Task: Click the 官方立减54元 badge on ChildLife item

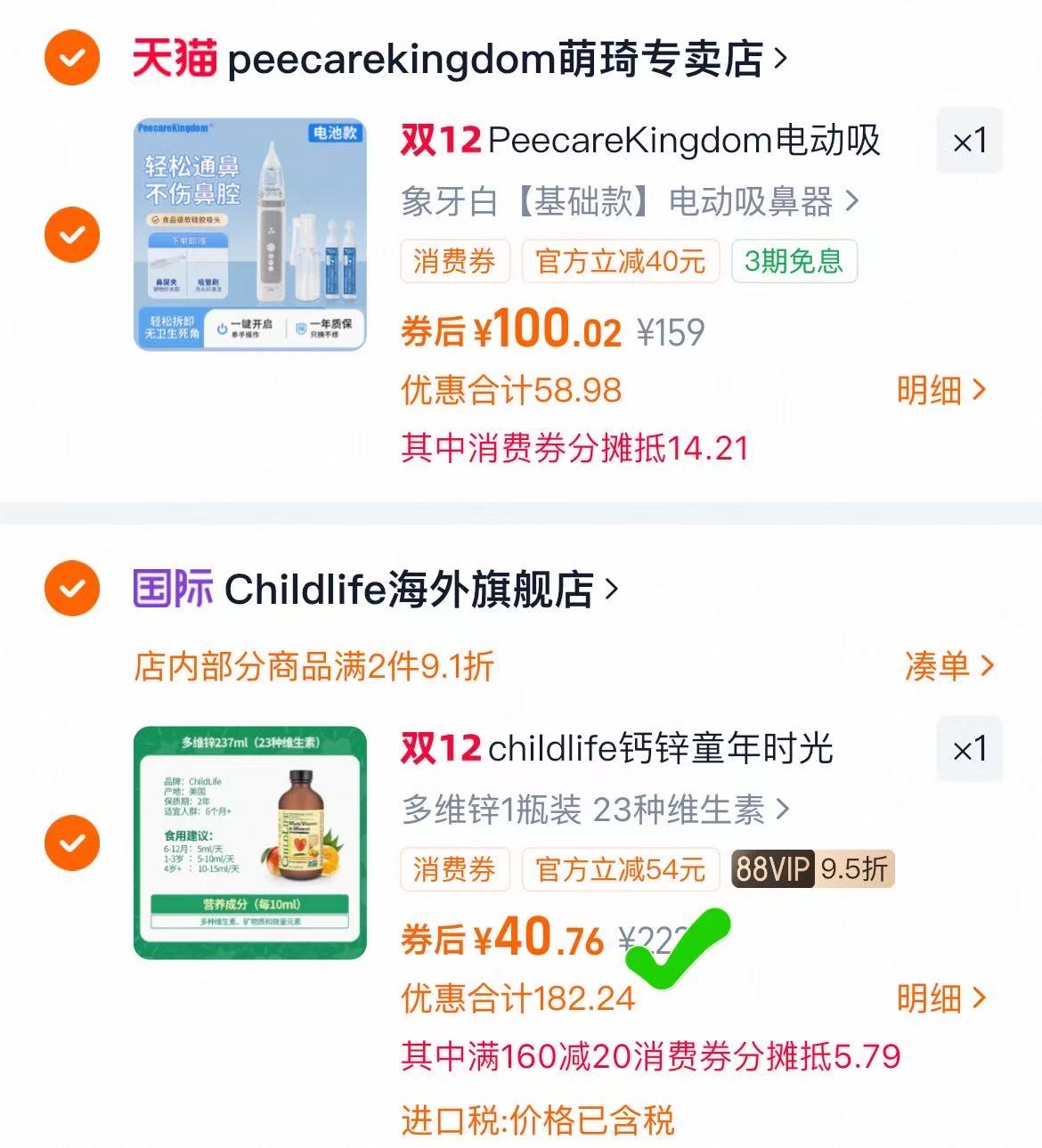Action: (x=620, y=869)
